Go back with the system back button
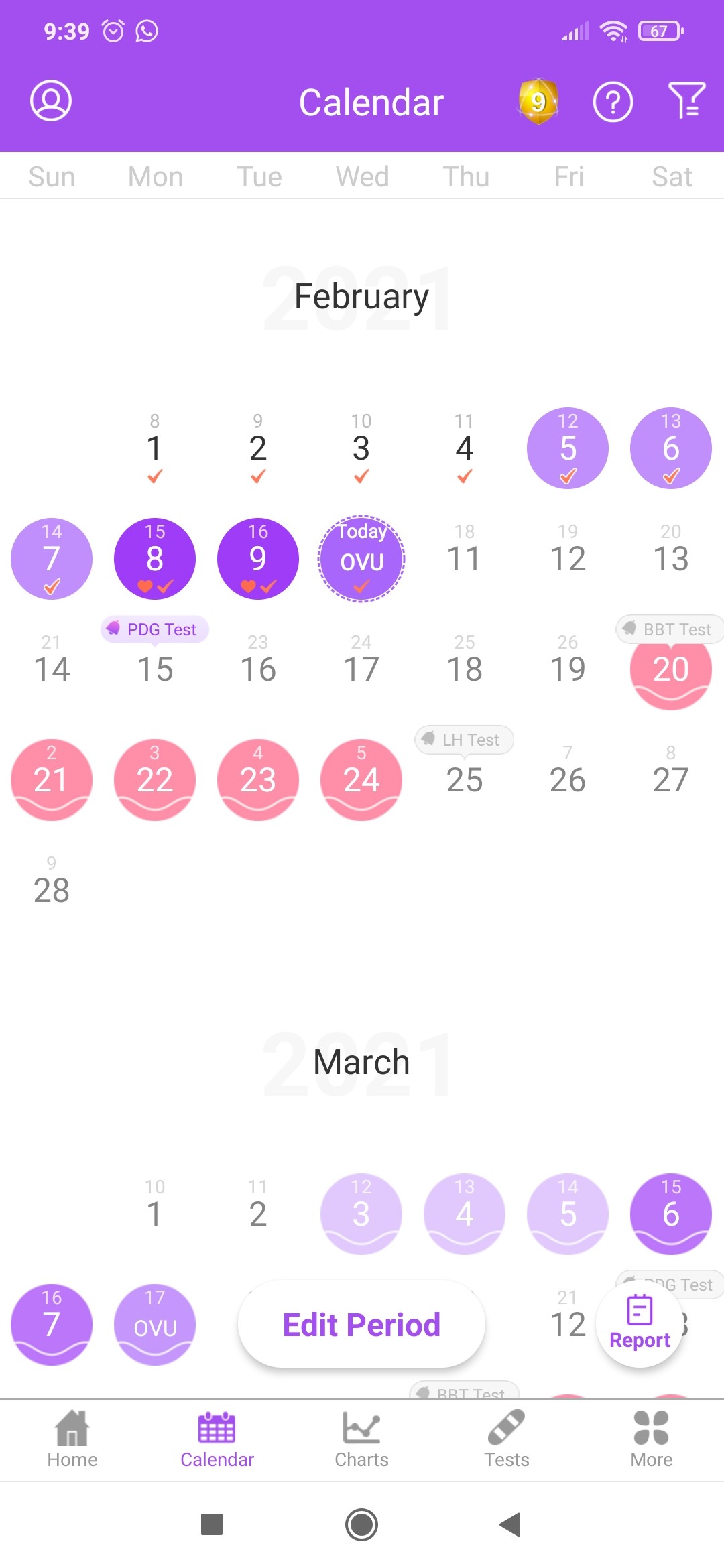This screenshot has width=724, height=1568. 511,1524
